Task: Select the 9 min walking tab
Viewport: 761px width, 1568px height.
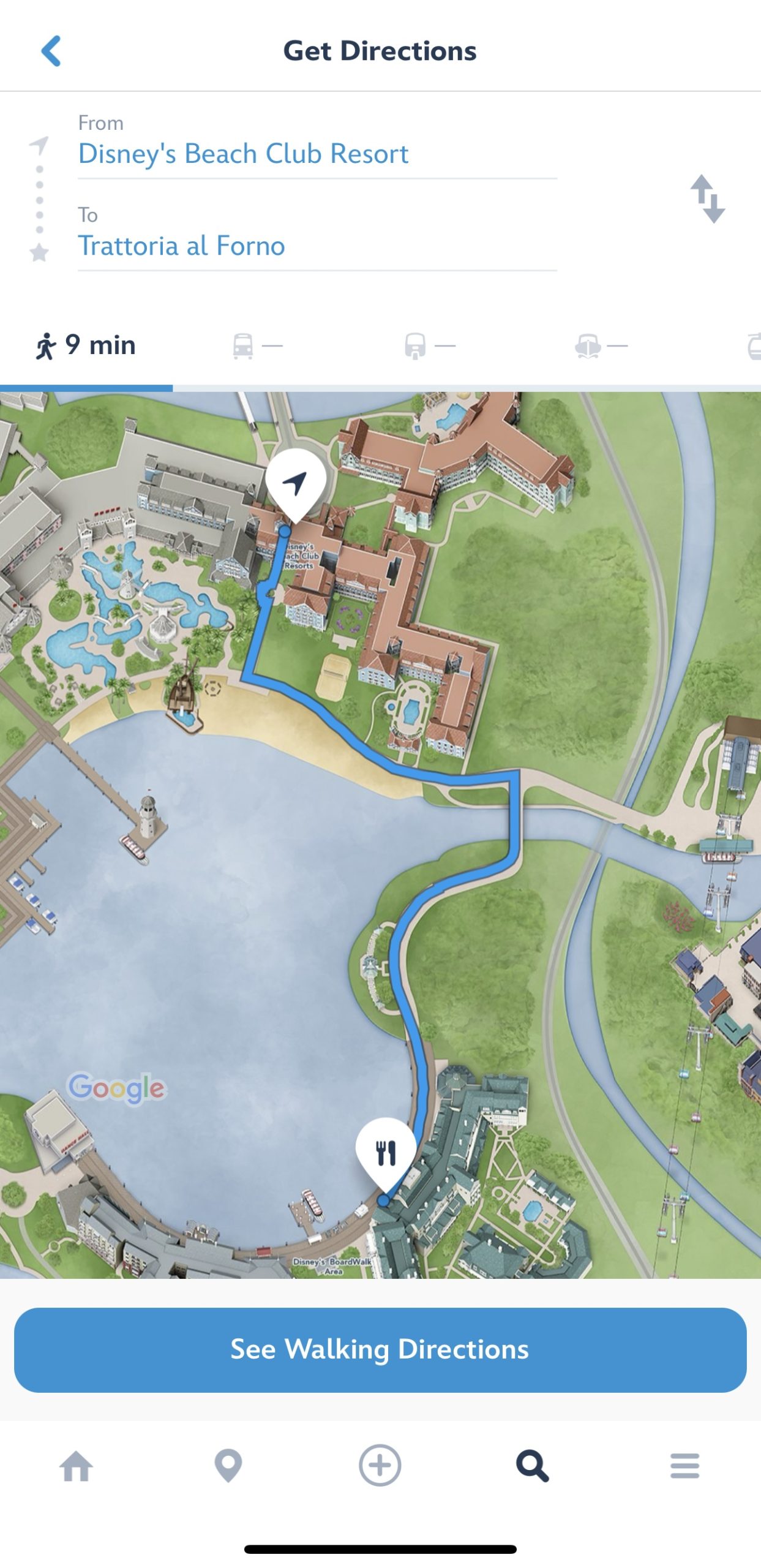Action: point(86,346)
